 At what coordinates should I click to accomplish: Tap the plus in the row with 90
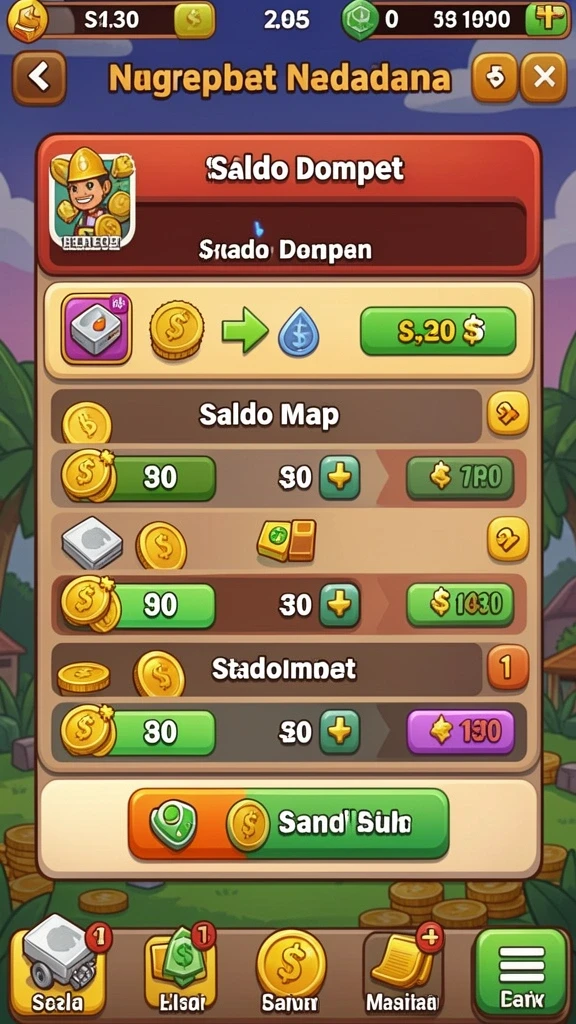[x=339, y=605]
